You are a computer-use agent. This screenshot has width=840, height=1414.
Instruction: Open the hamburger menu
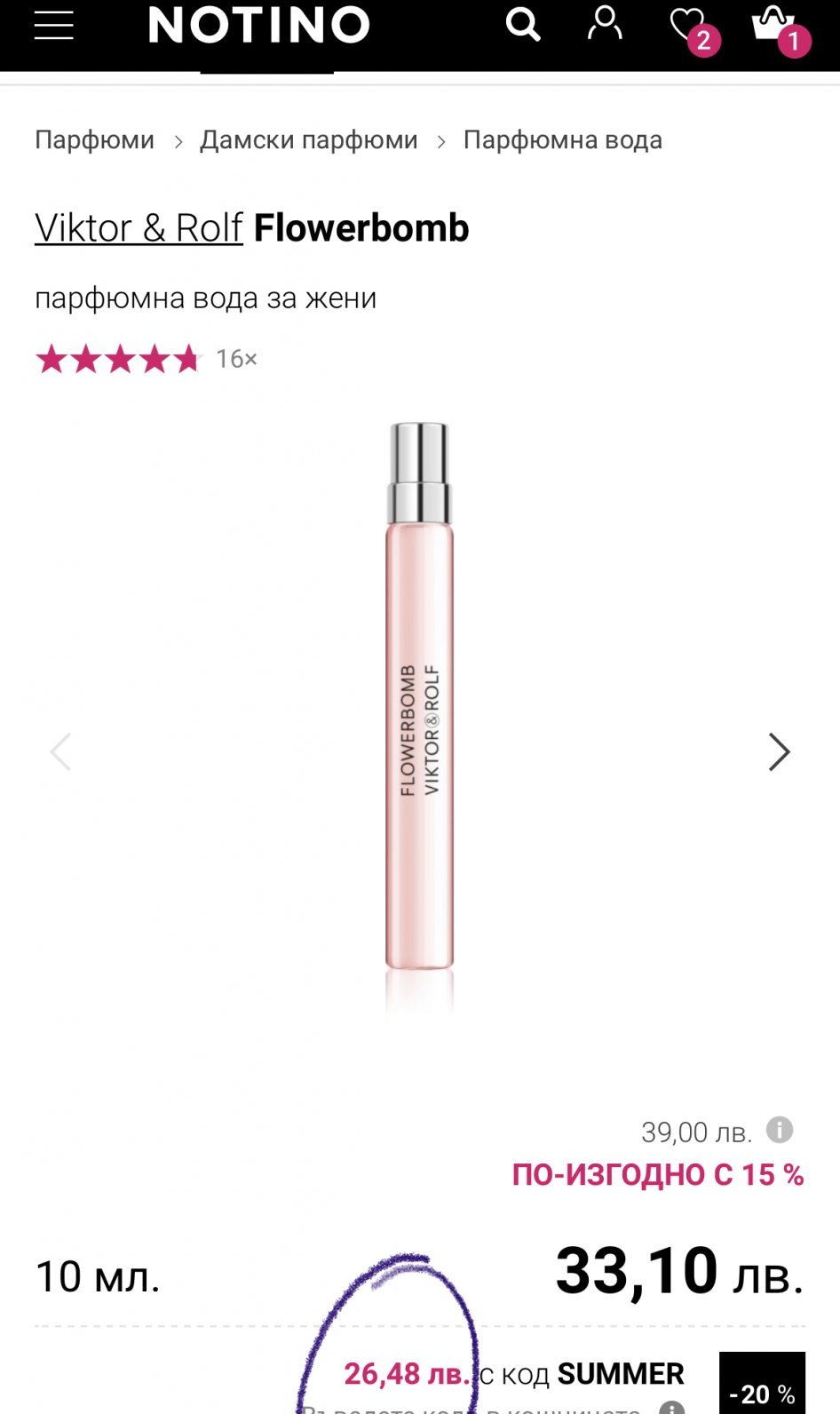(x=53, y=25)
